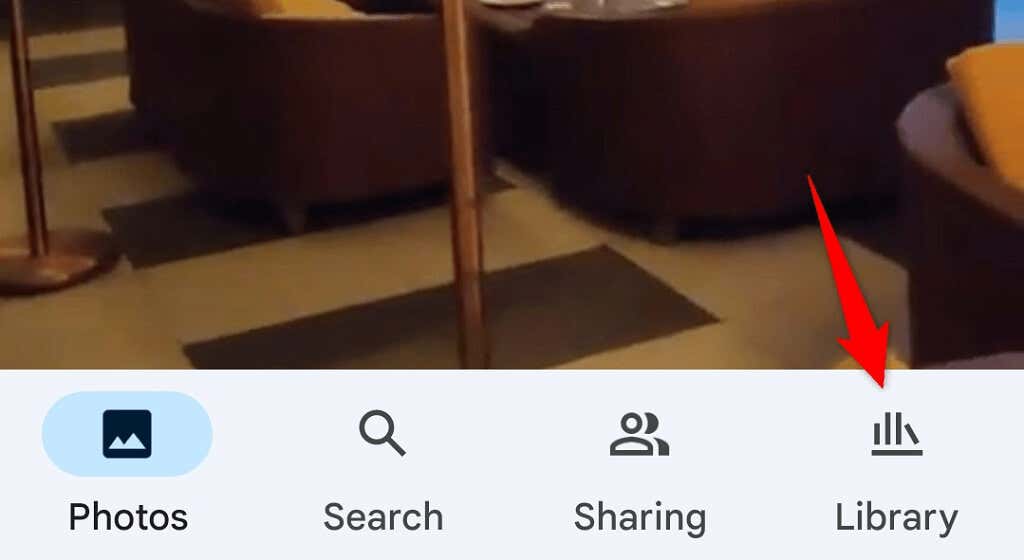Image resolution: width=1024 pixels, height=560 pixels.
Task: Open the Sharing tab
Action: (x=640, y=470)
